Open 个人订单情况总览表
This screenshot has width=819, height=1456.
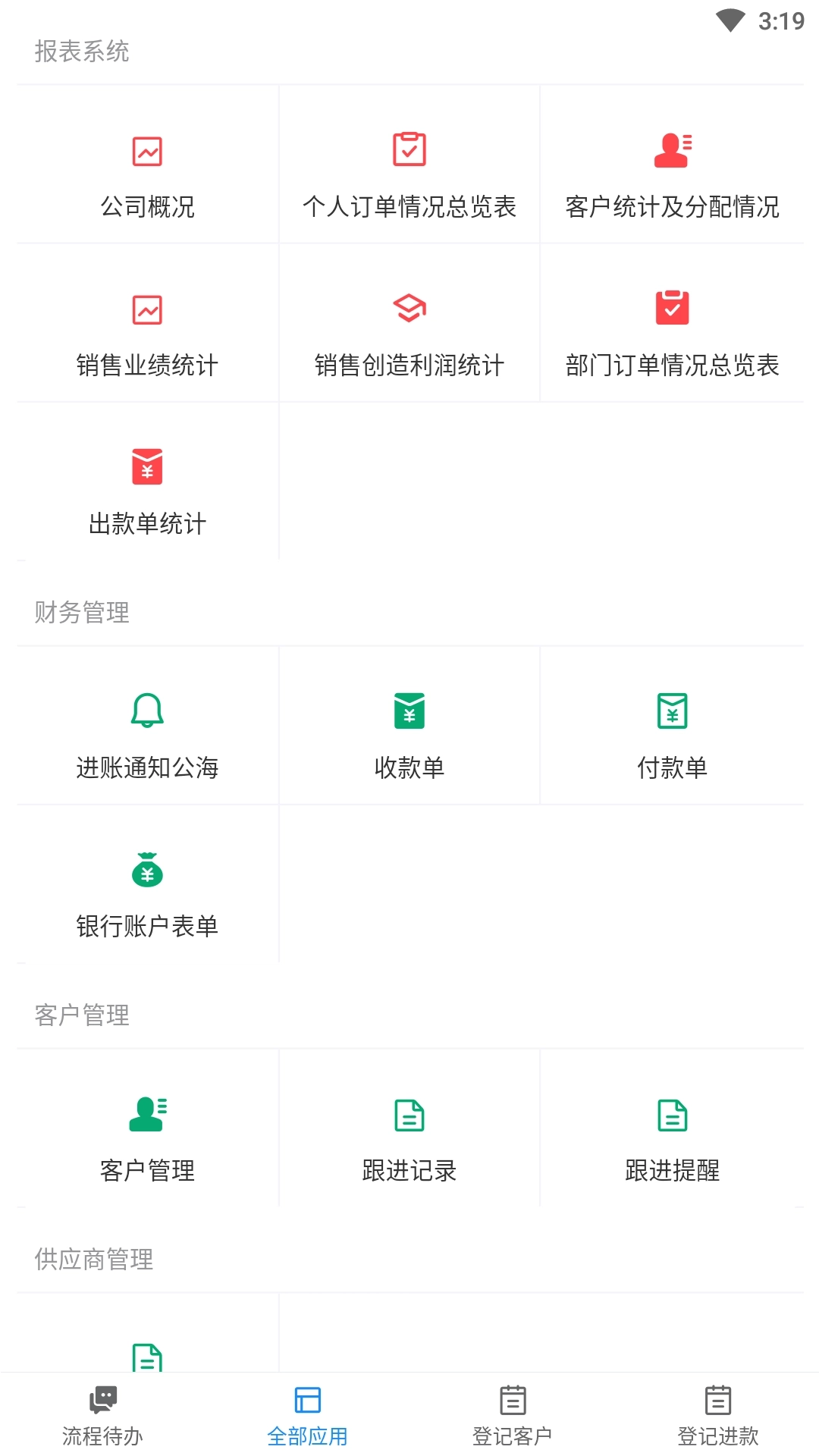click(409, 174)
